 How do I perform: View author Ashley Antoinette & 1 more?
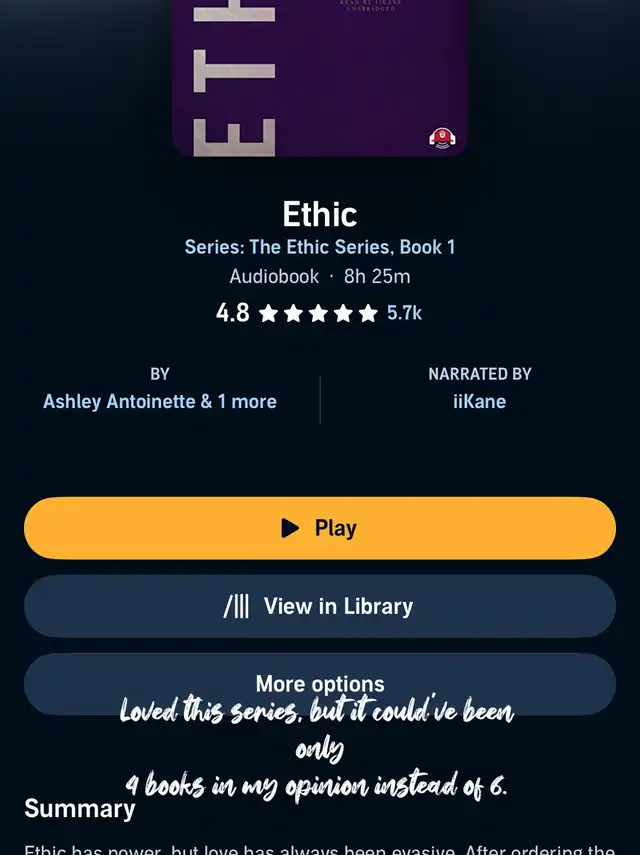point(160,401)
